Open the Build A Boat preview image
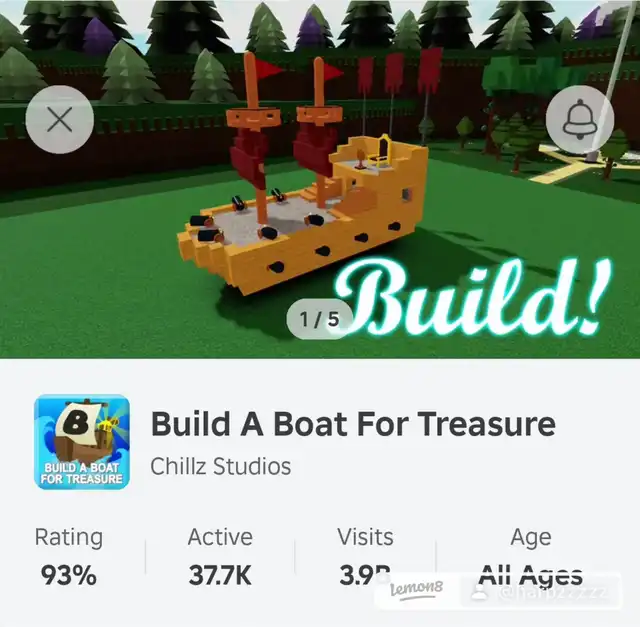 [320, 180]
